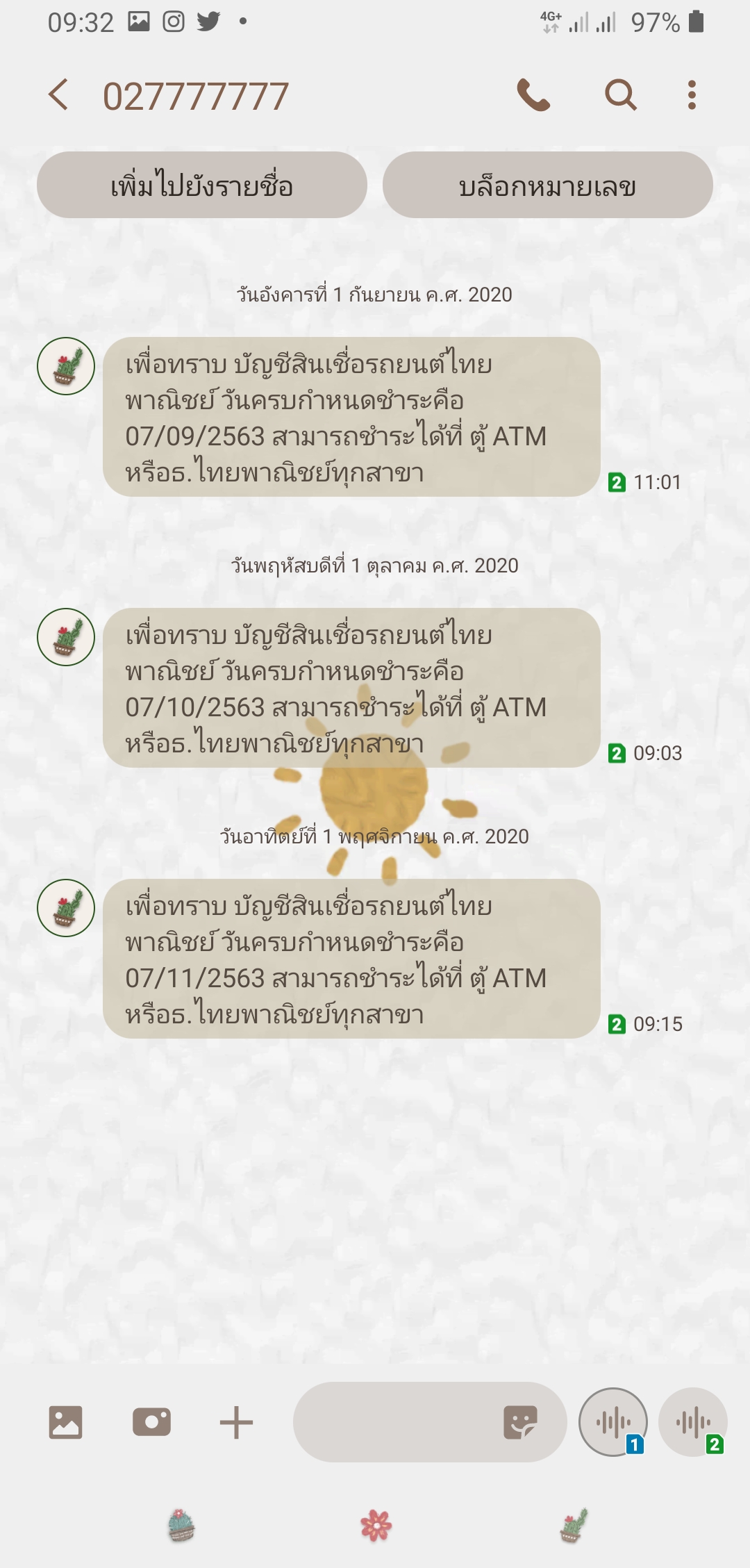Focus the message text field
This screenshot has width=750, height=1568.
click(x=396, y=1422)
